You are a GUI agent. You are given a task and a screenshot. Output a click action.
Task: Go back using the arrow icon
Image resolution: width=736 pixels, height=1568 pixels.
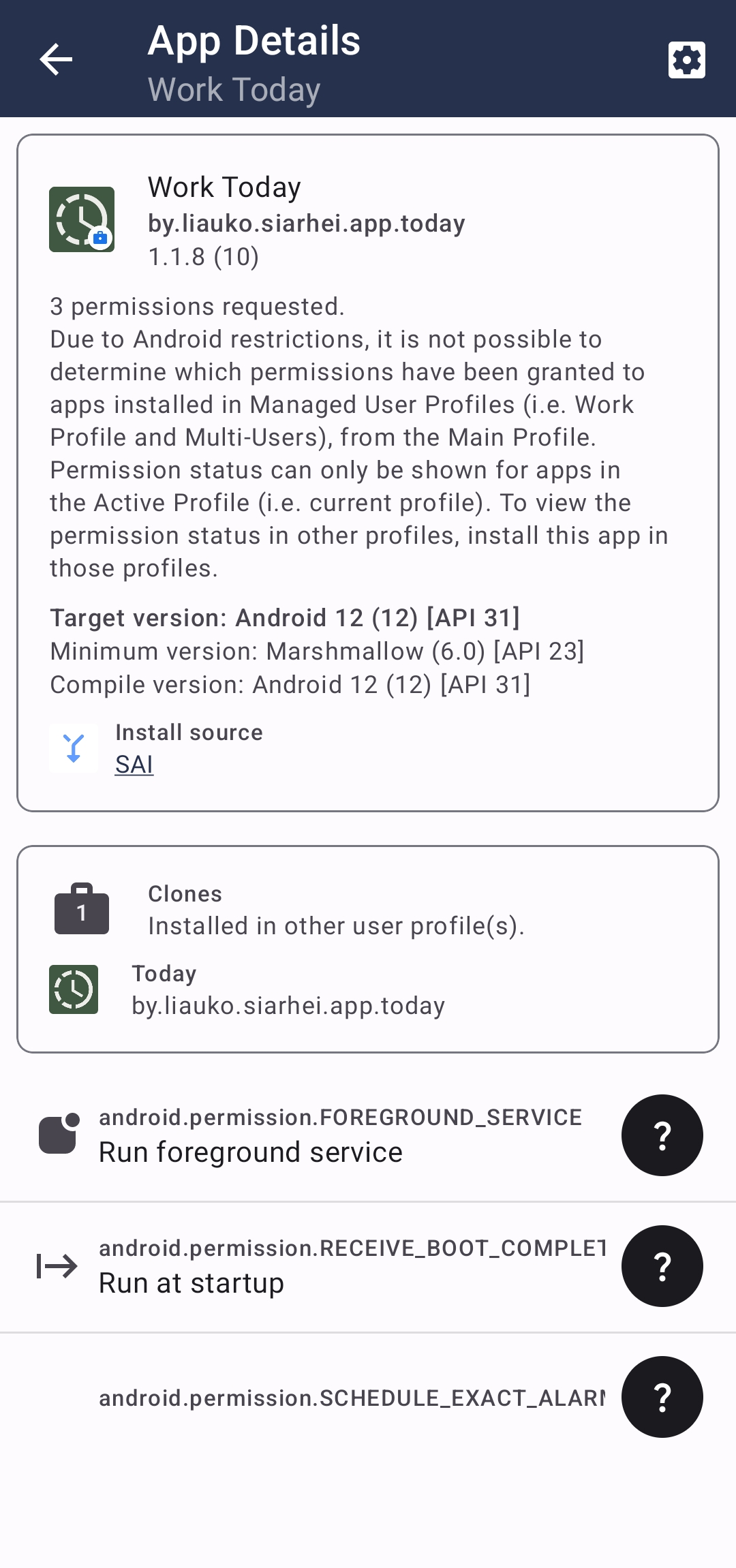(x=56, y=59)
